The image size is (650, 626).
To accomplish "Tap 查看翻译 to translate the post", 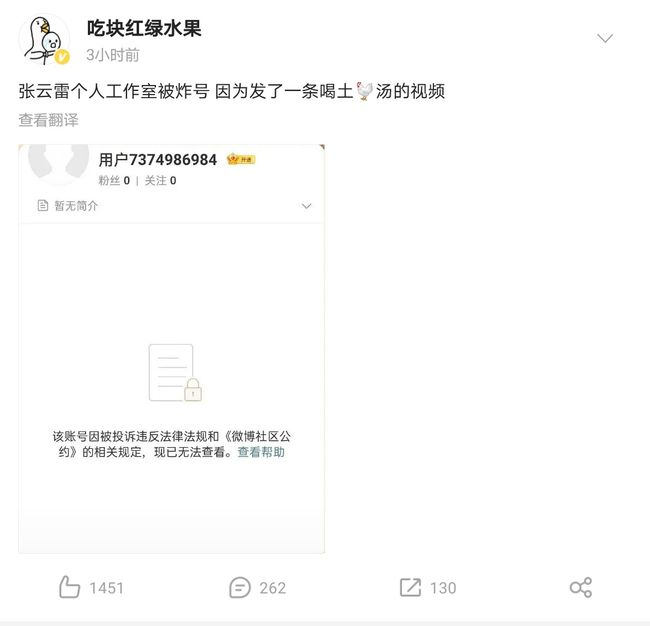I will [48, 120].
